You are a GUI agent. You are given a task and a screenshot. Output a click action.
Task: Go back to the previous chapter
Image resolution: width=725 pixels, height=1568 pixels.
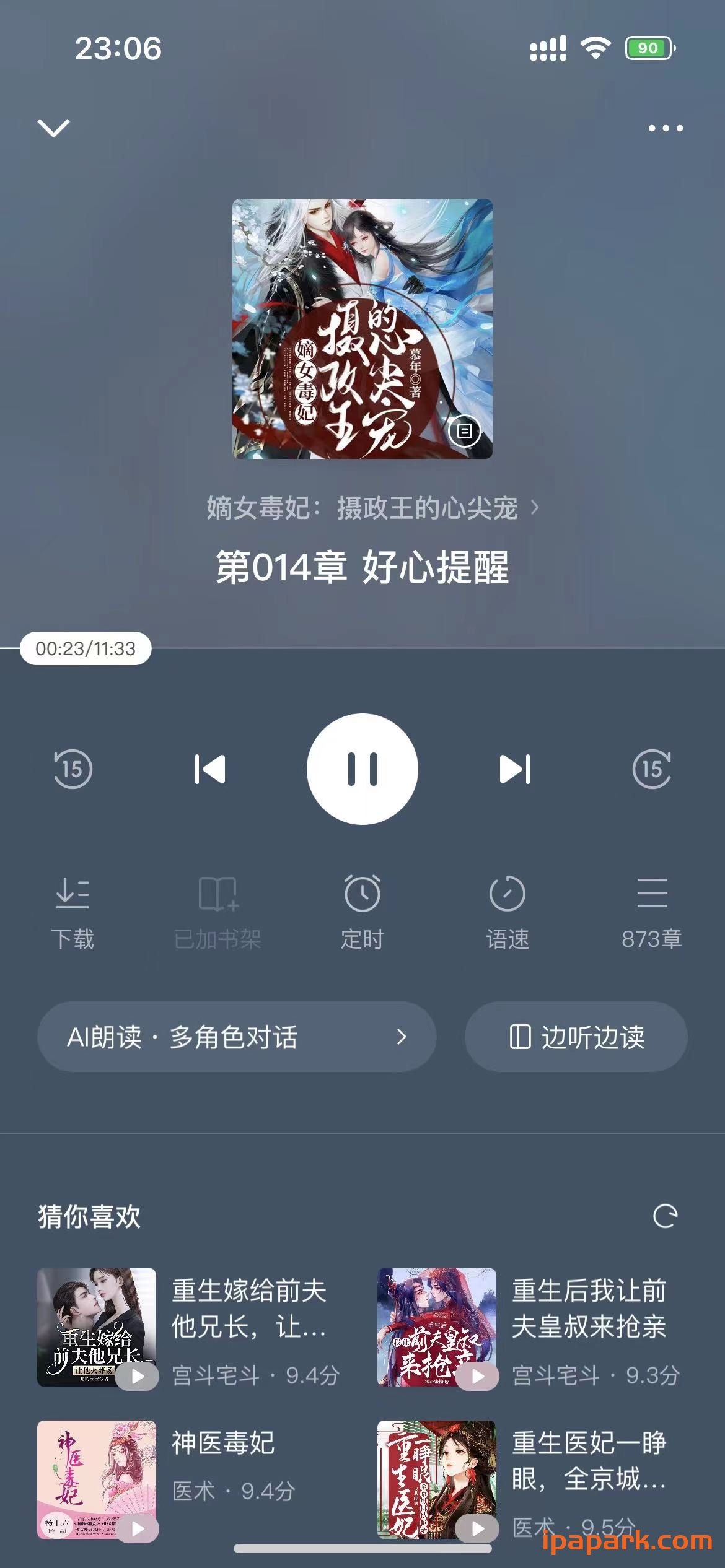click(211, 769)
